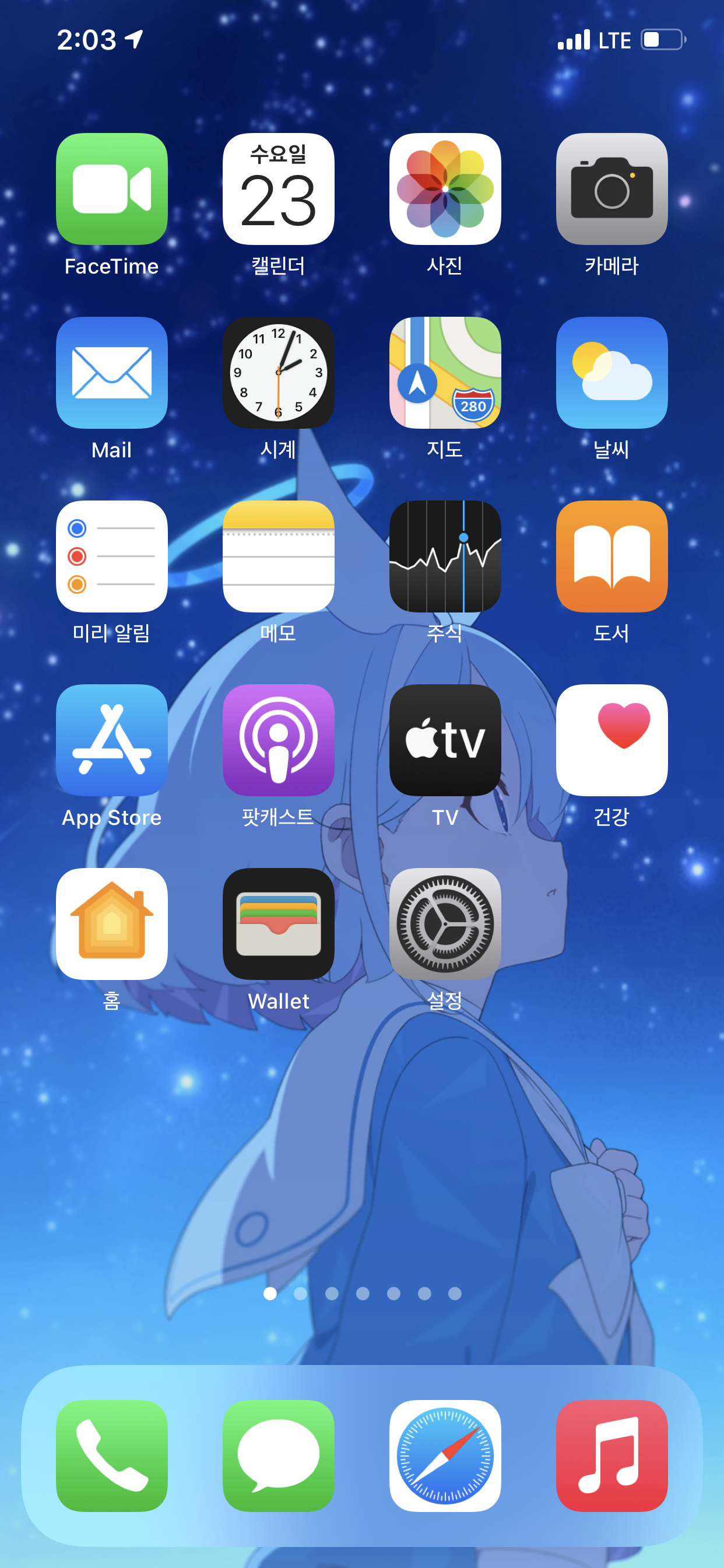Launch the 지도 maps app
The height and width of the screenshot is (1568, 724).
pos(445,373)
